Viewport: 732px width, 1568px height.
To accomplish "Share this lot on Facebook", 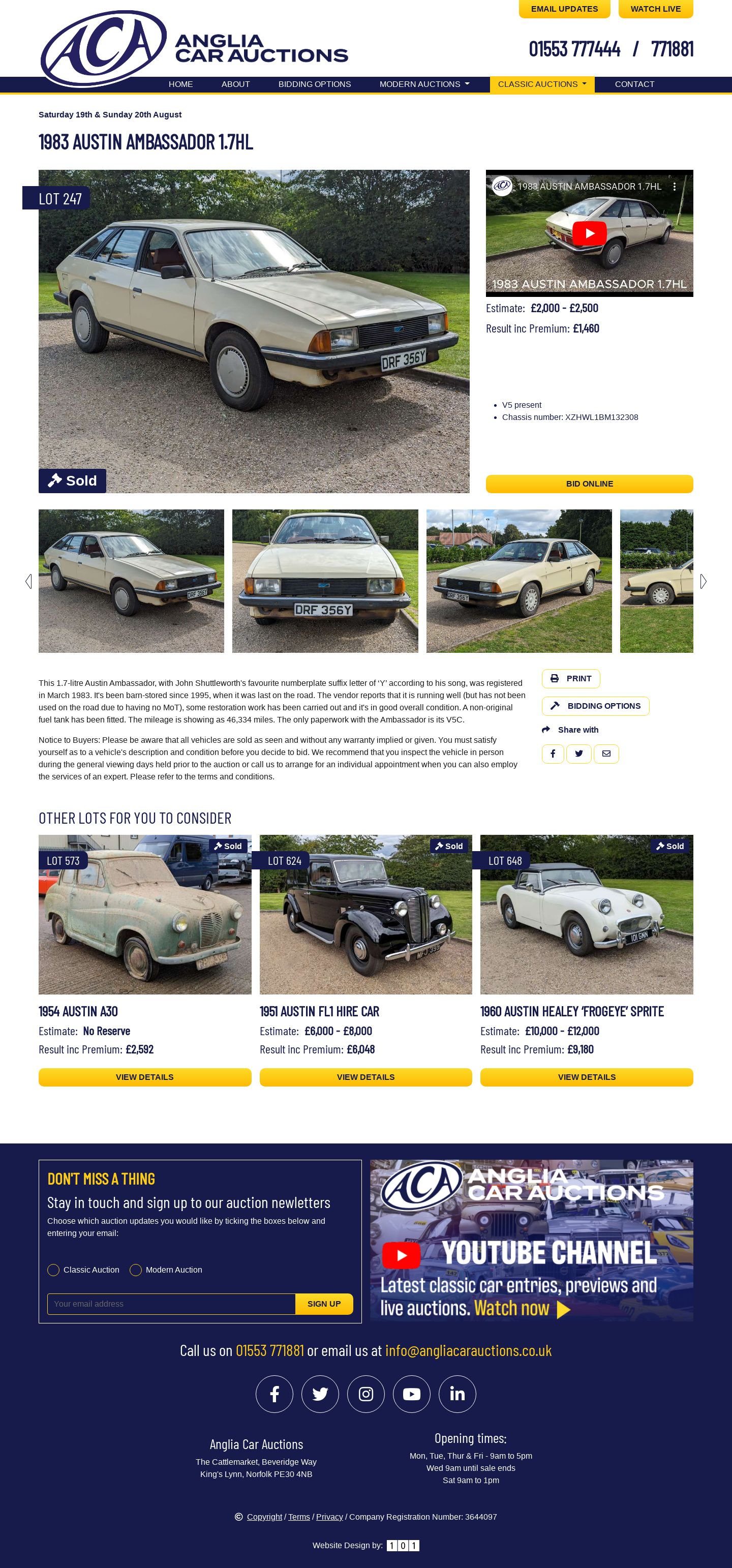I will tap(553, 753).
